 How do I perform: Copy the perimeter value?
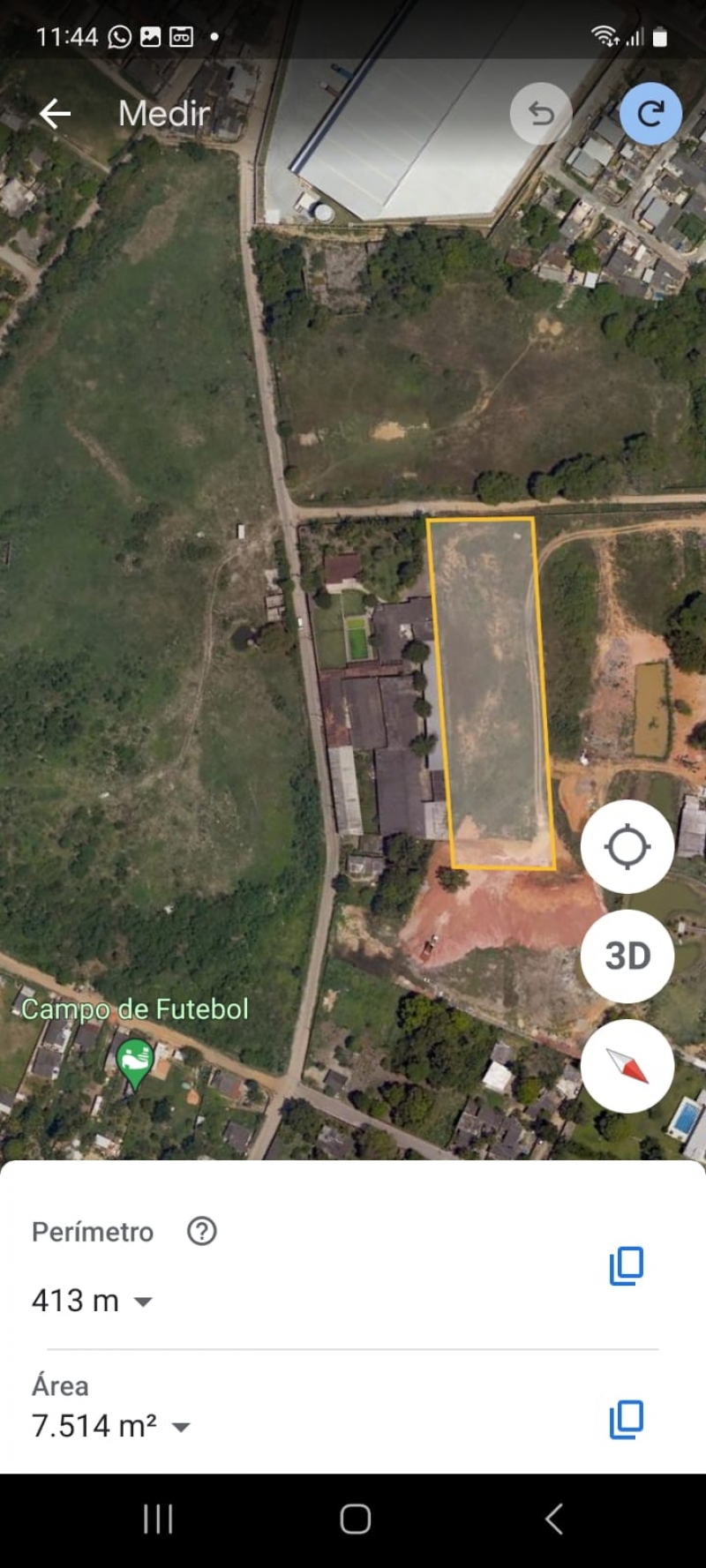click(627, 1265)
